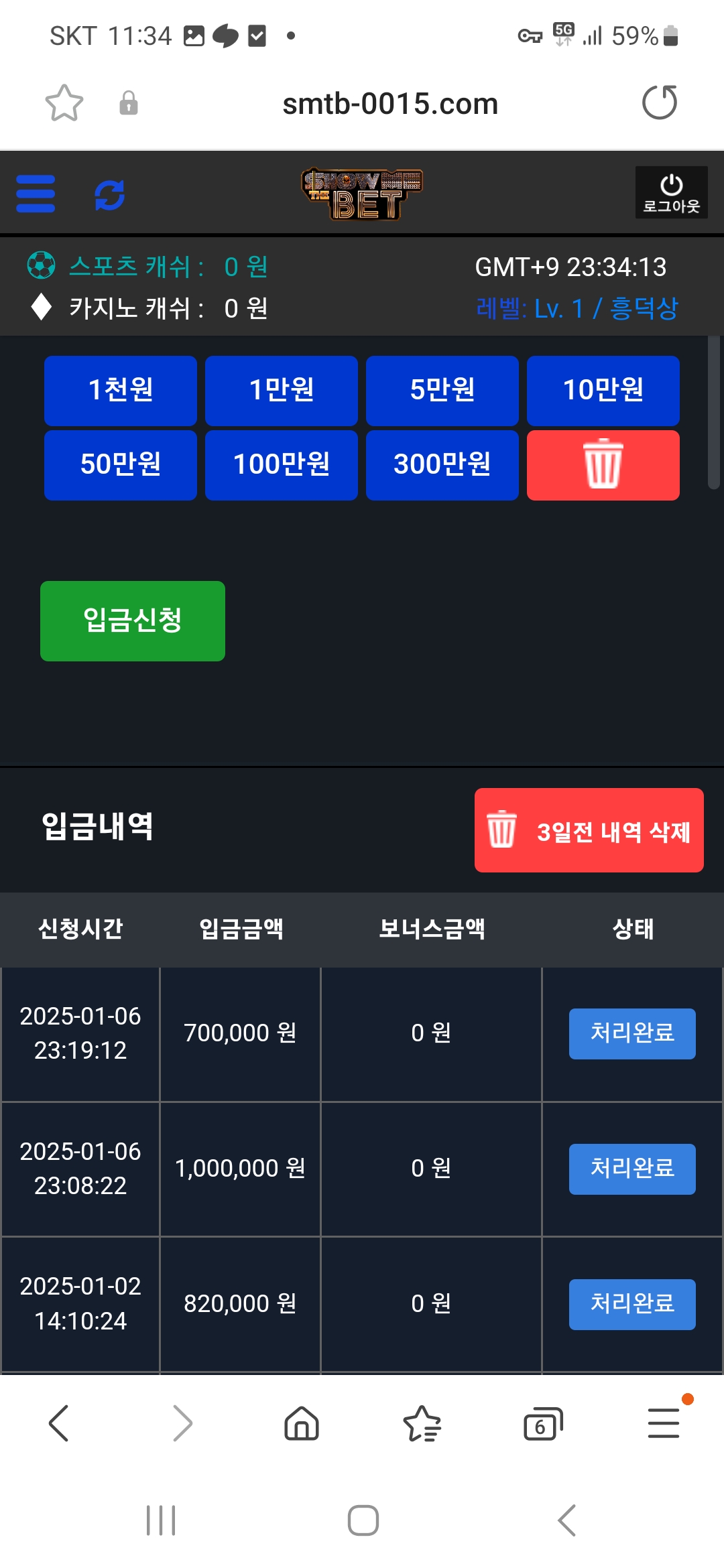
Task: Open the browser options menu
Action: 664,1423
